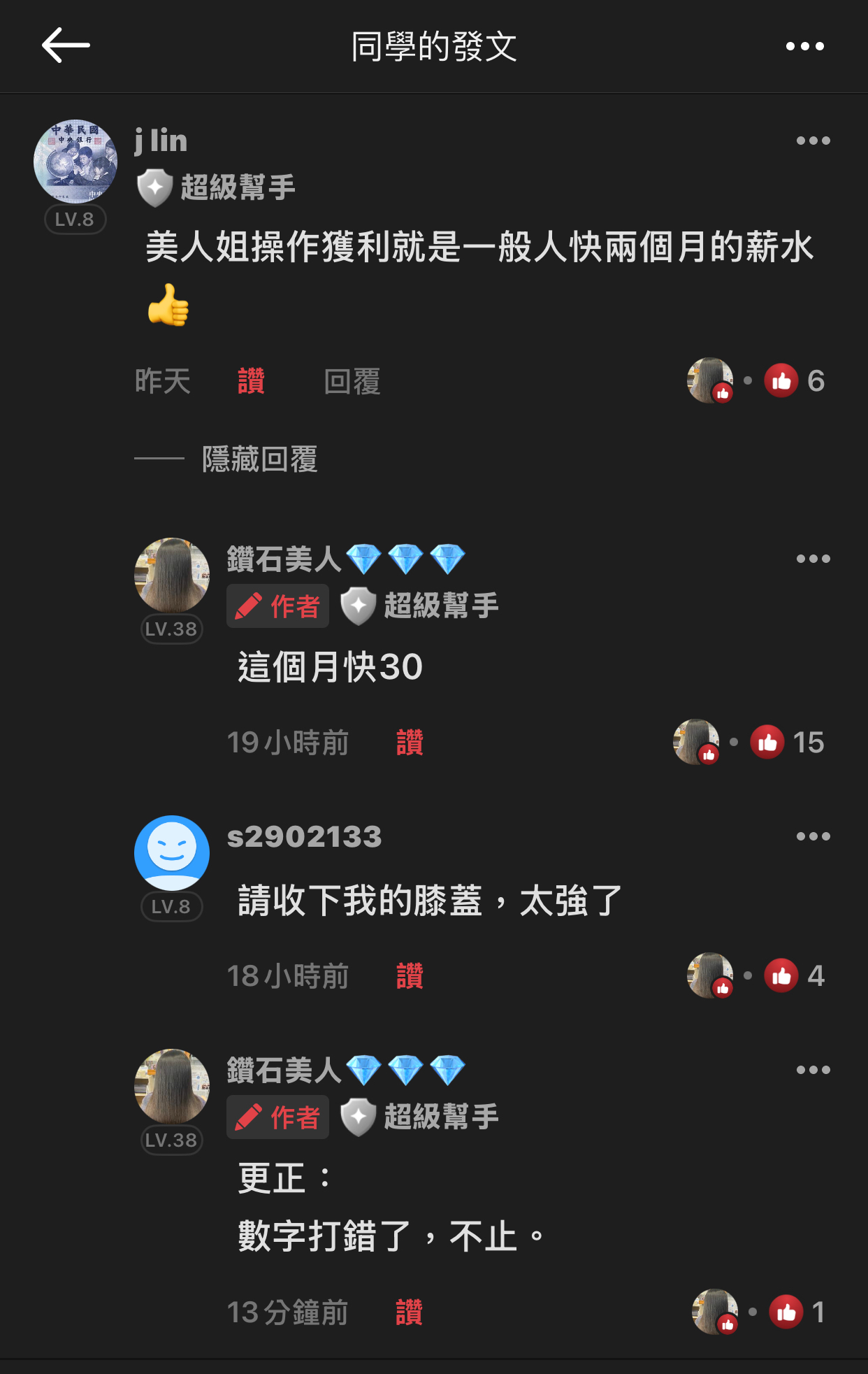View s2902133's profile avatar
Screen dimensions: 868x1374
point(172,853)
